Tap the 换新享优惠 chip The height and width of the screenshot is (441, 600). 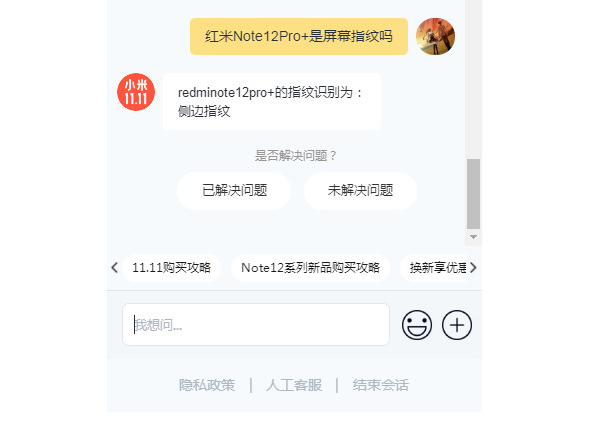click(x=434, y=268)
